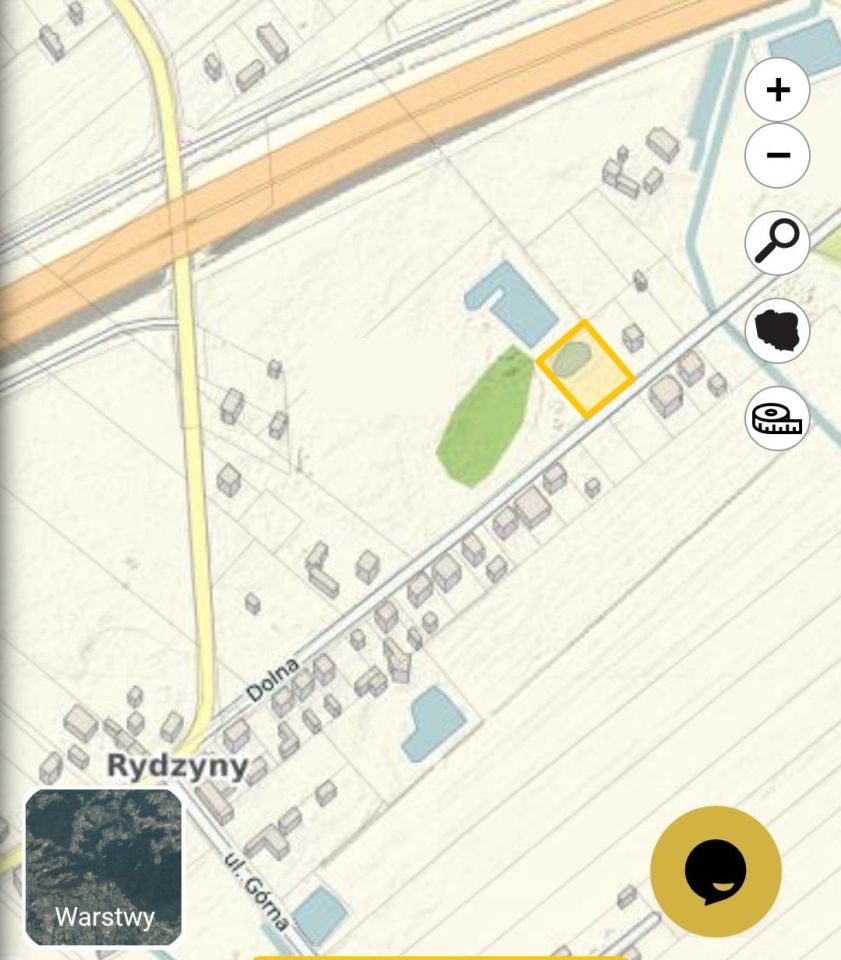Open the Warstwy layers switcher
Image resolution: width=841 pixels, height=960 pixels.
pyautogui.click(x=104, y=867)
